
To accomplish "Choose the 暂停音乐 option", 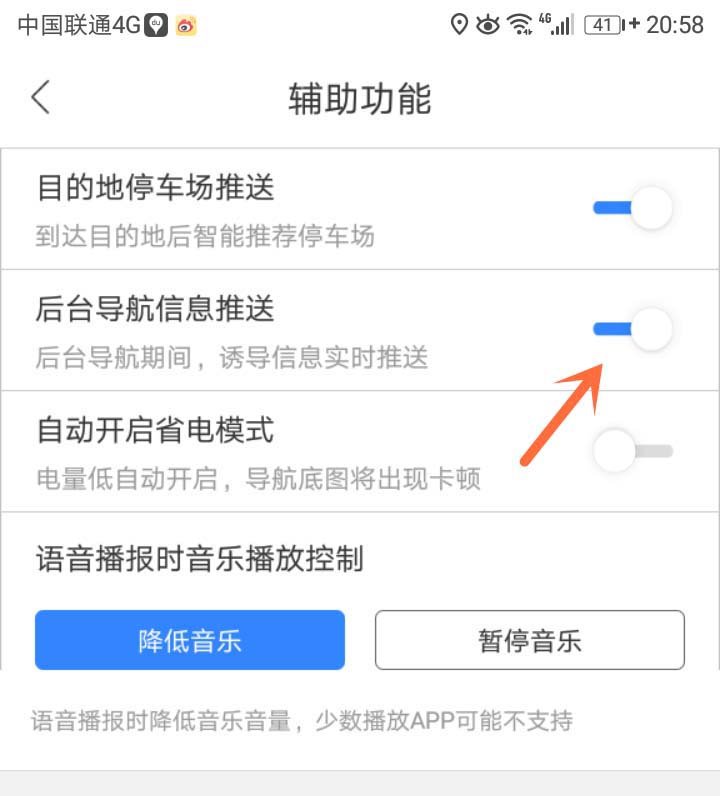I will click(529, 640).
